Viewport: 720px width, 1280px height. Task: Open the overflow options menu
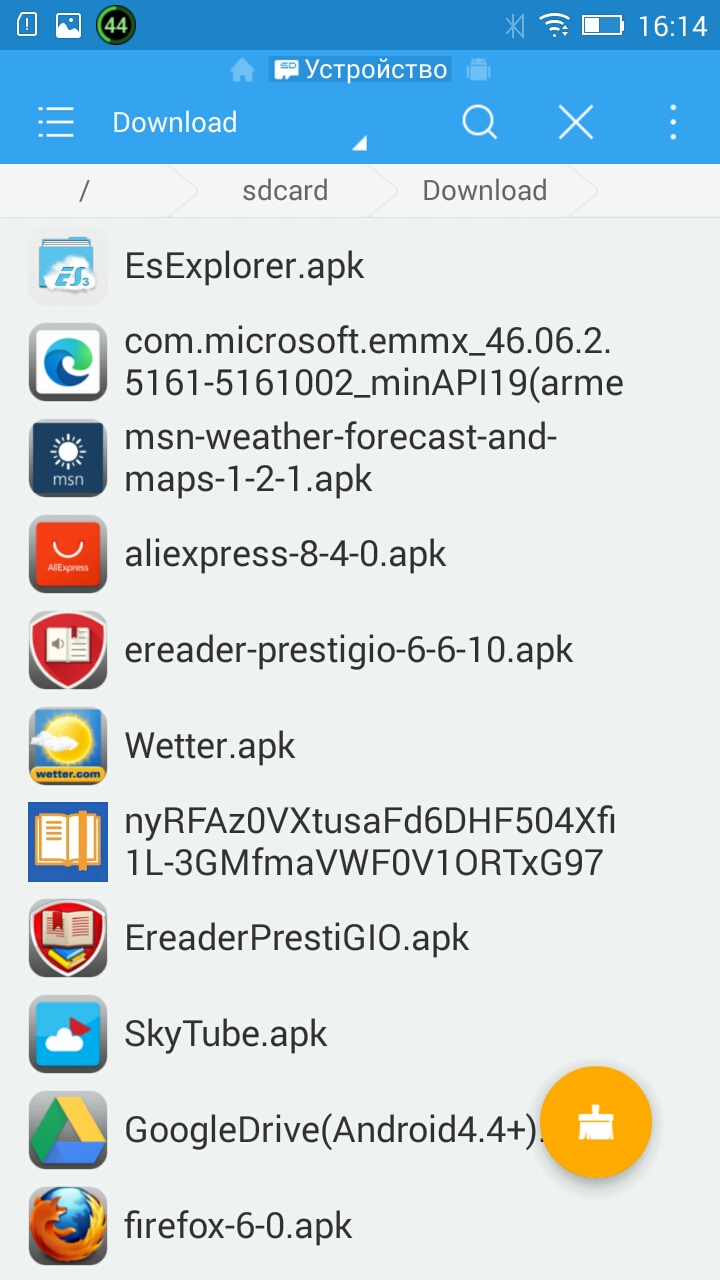pyautogui.click(x=672, y=123)
